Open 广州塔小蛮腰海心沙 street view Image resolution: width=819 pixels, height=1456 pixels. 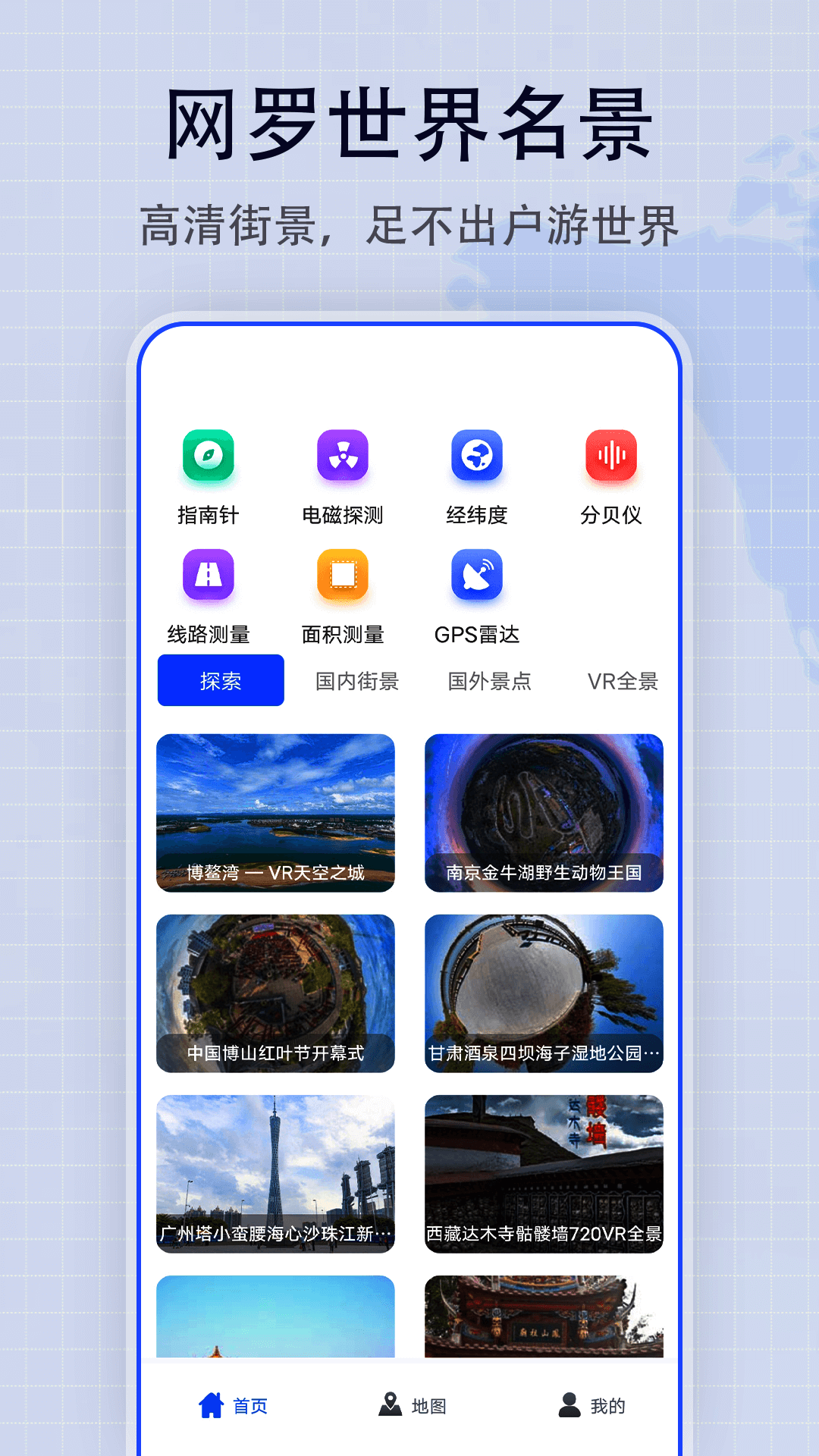pos(275,1172)
